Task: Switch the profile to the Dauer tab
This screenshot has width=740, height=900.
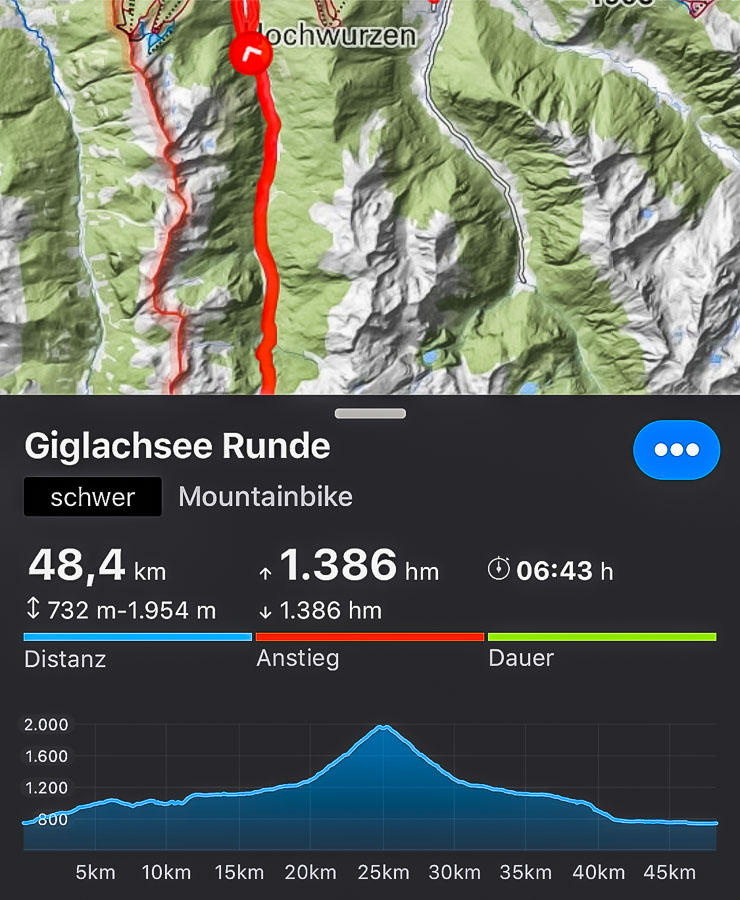Action: (x=601, y=650)
